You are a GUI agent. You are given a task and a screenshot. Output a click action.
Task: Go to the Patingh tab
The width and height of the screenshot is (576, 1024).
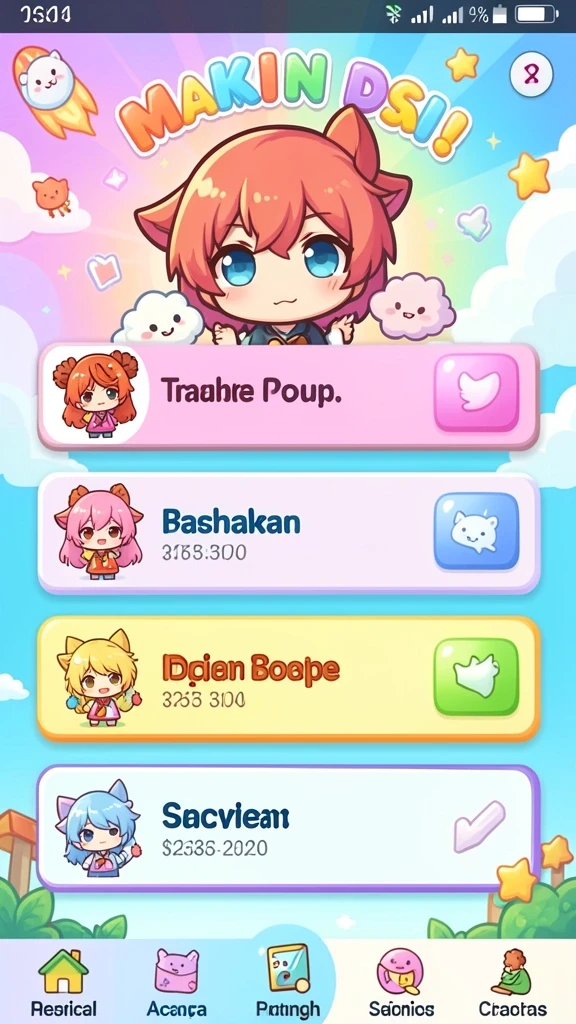click(x=288, y=980)
